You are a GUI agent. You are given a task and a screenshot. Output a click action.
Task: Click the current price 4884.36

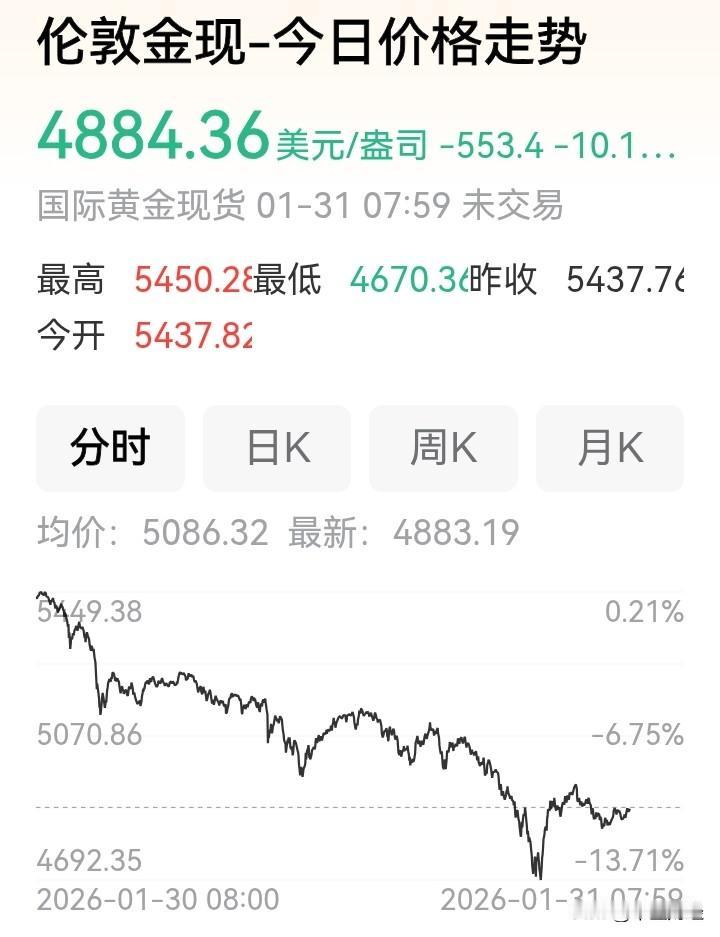point(148,135)
